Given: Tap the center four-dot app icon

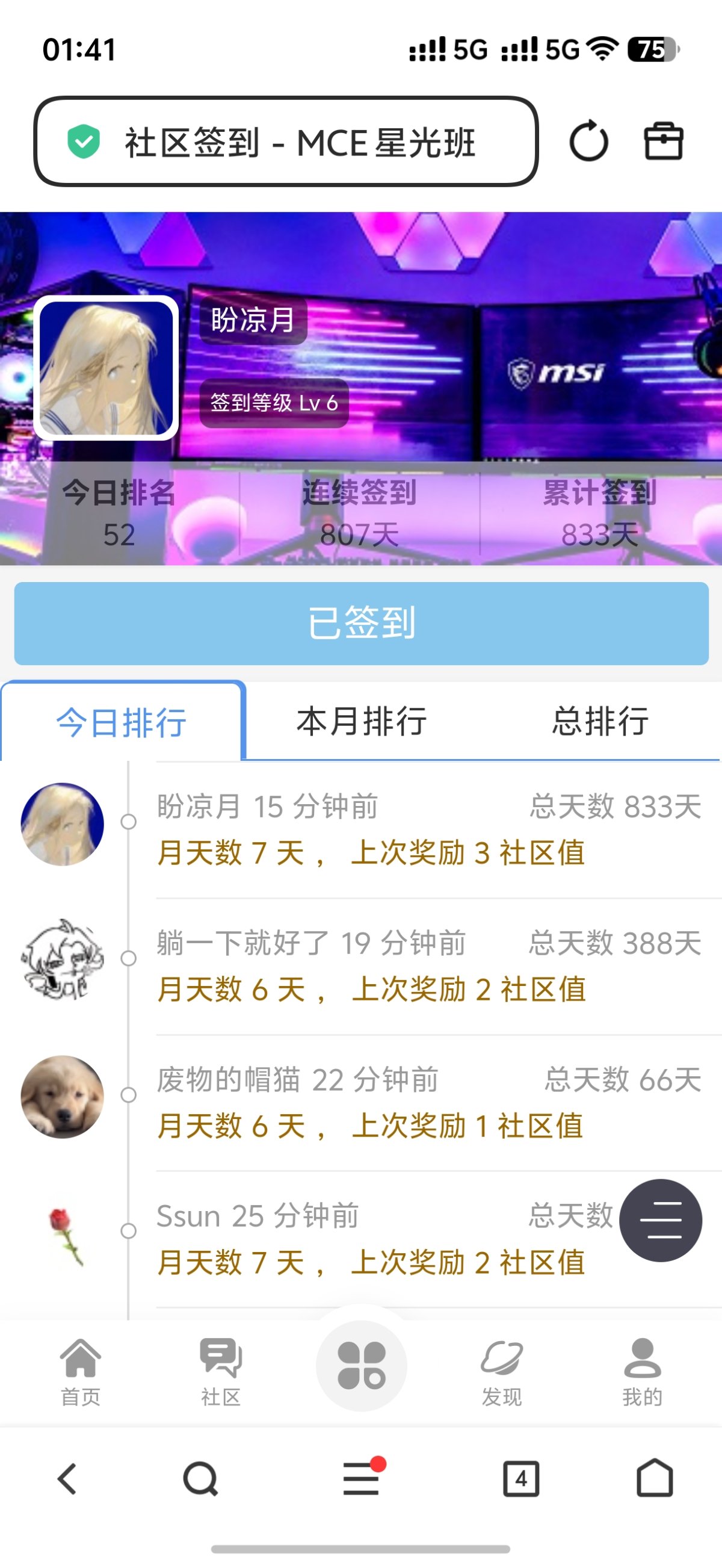Looking at the screenshot, I should pos(360,1366).
